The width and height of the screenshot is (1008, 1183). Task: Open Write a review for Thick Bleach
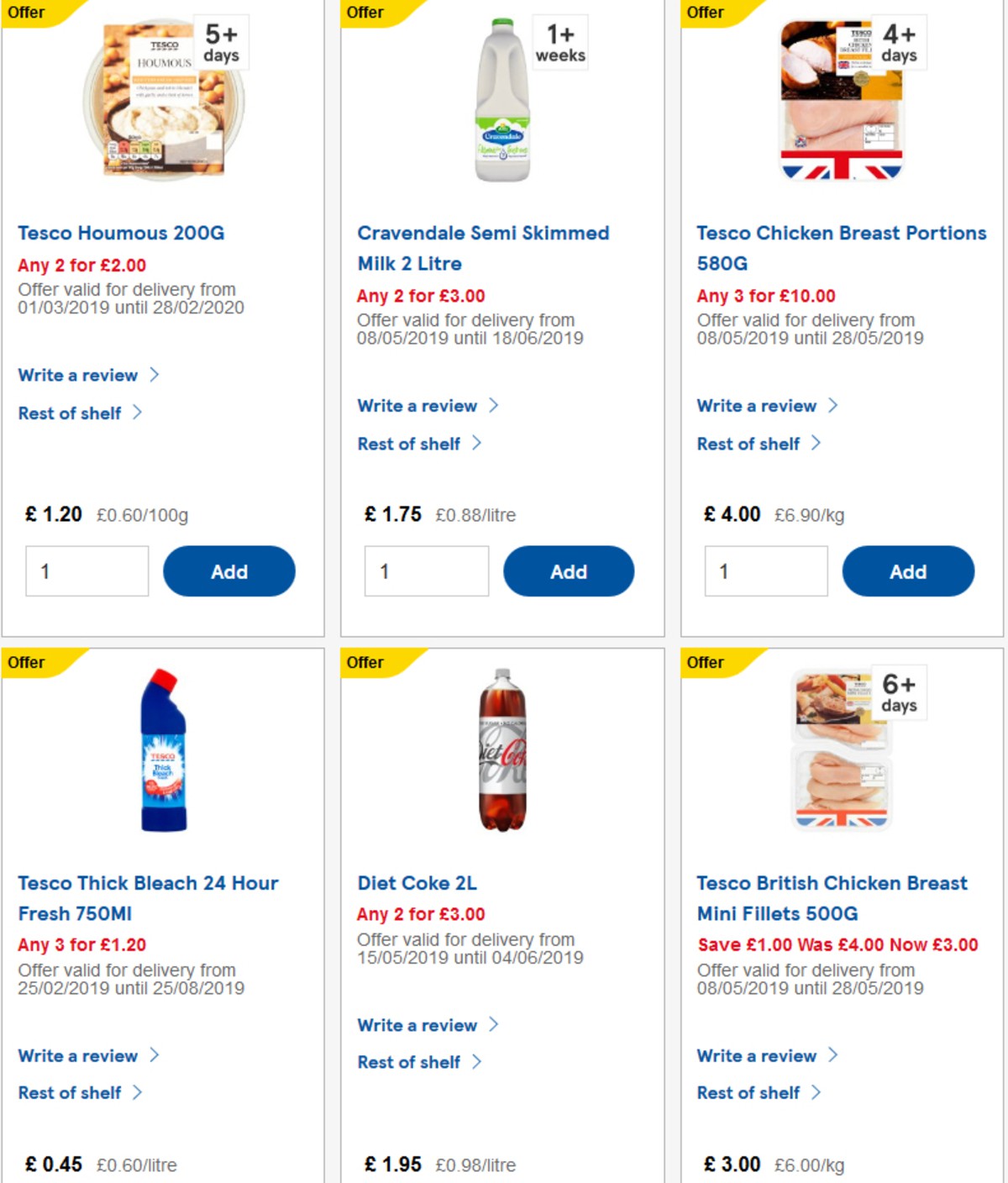pos(80,1055)
